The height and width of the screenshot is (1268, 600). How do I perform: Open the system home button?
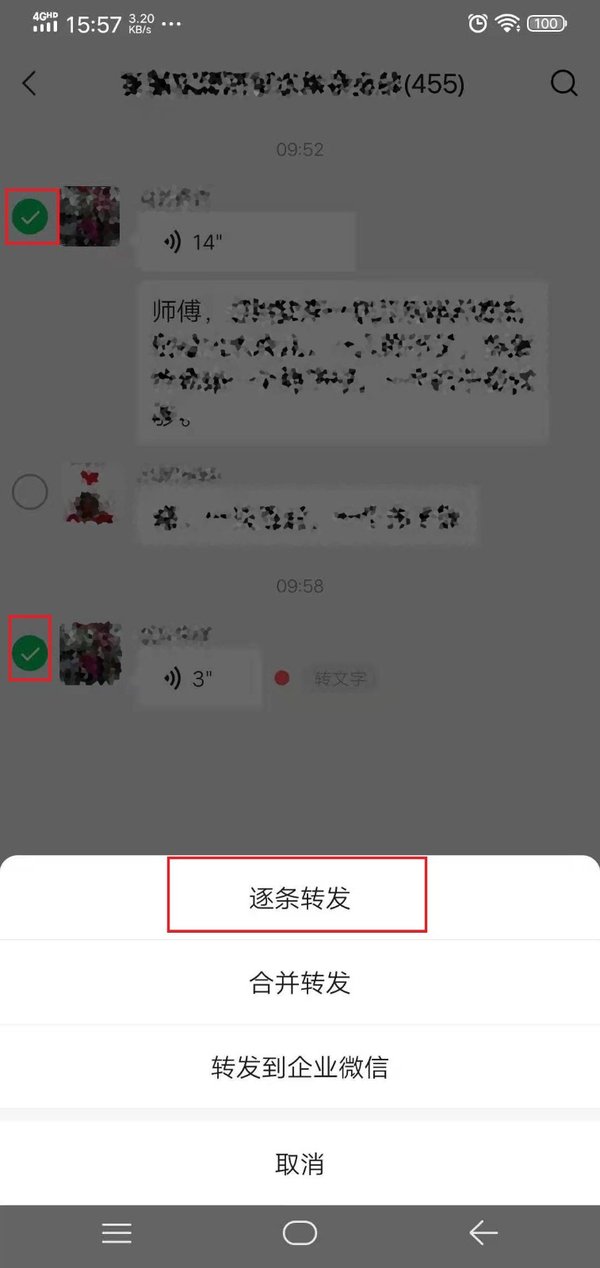coord(299,1234)
